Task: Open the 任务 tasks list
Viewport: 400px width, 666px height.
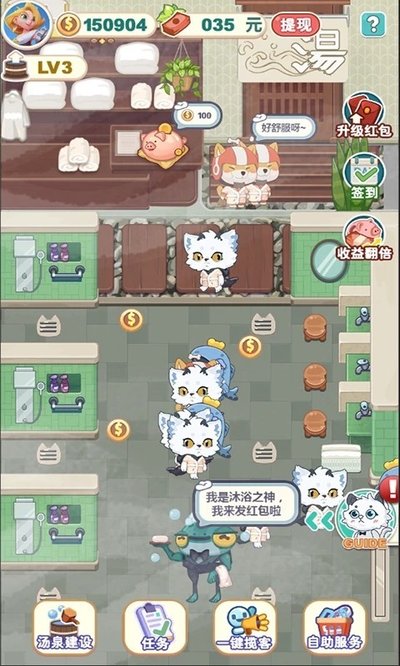Action: tap(155, 626)
